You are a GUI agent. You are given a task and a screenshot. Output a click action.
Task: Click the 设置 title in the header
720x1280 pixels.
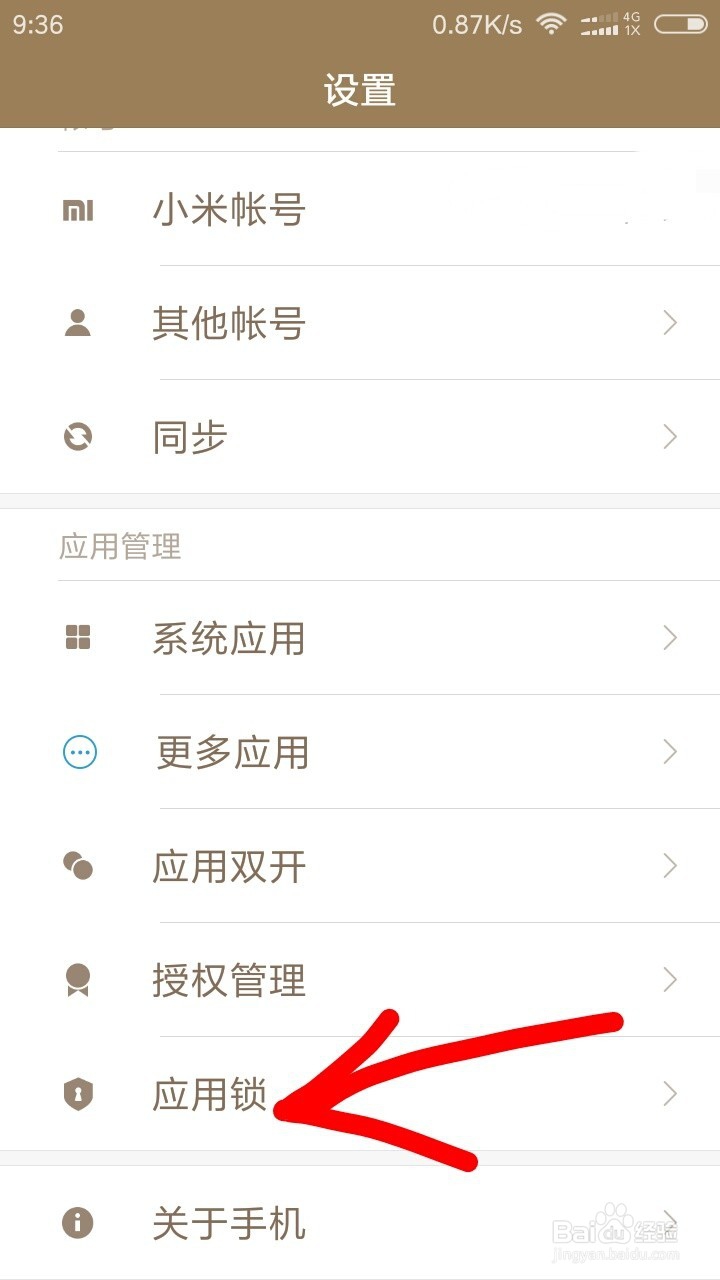[360, 90]
